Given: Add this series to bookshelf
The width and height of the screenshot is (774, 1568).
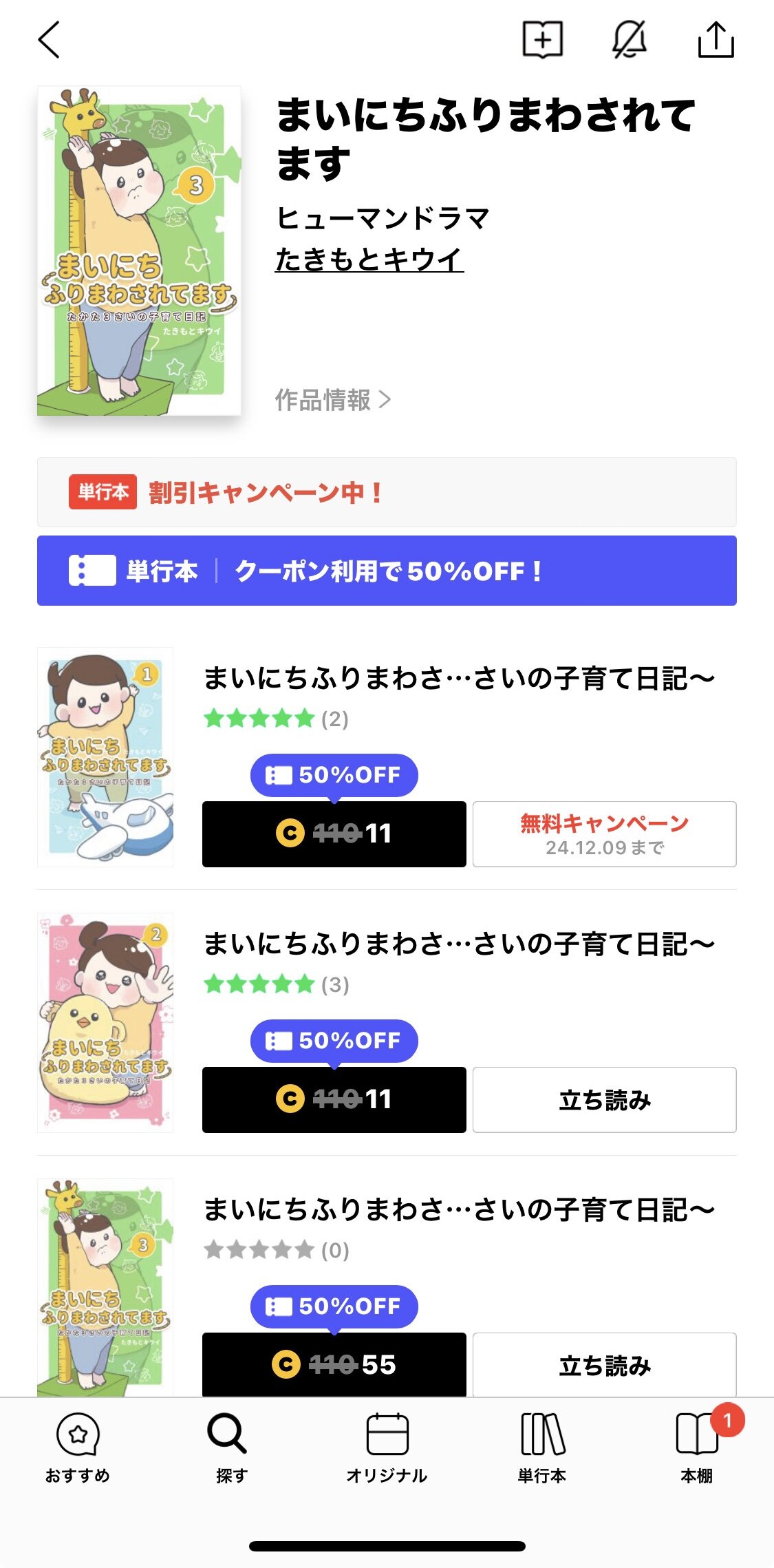Looking at the screenshot, I should (x=543, y=40).
